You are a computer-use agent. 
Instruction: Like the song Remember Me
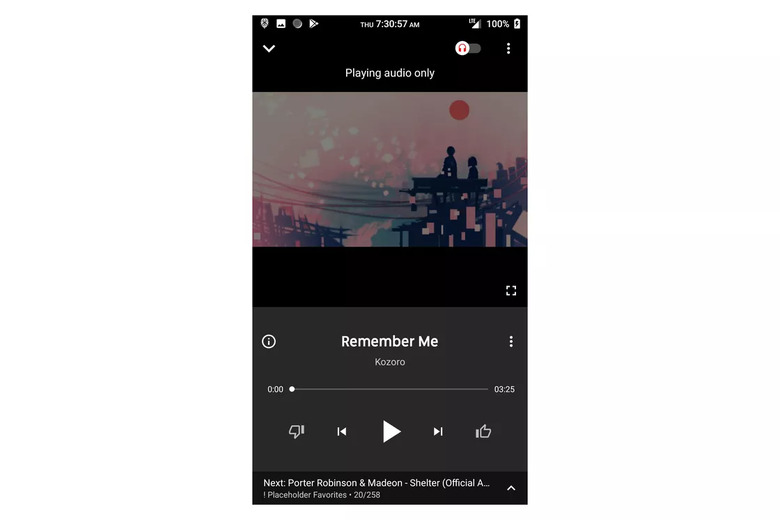[x=484, y=431]
